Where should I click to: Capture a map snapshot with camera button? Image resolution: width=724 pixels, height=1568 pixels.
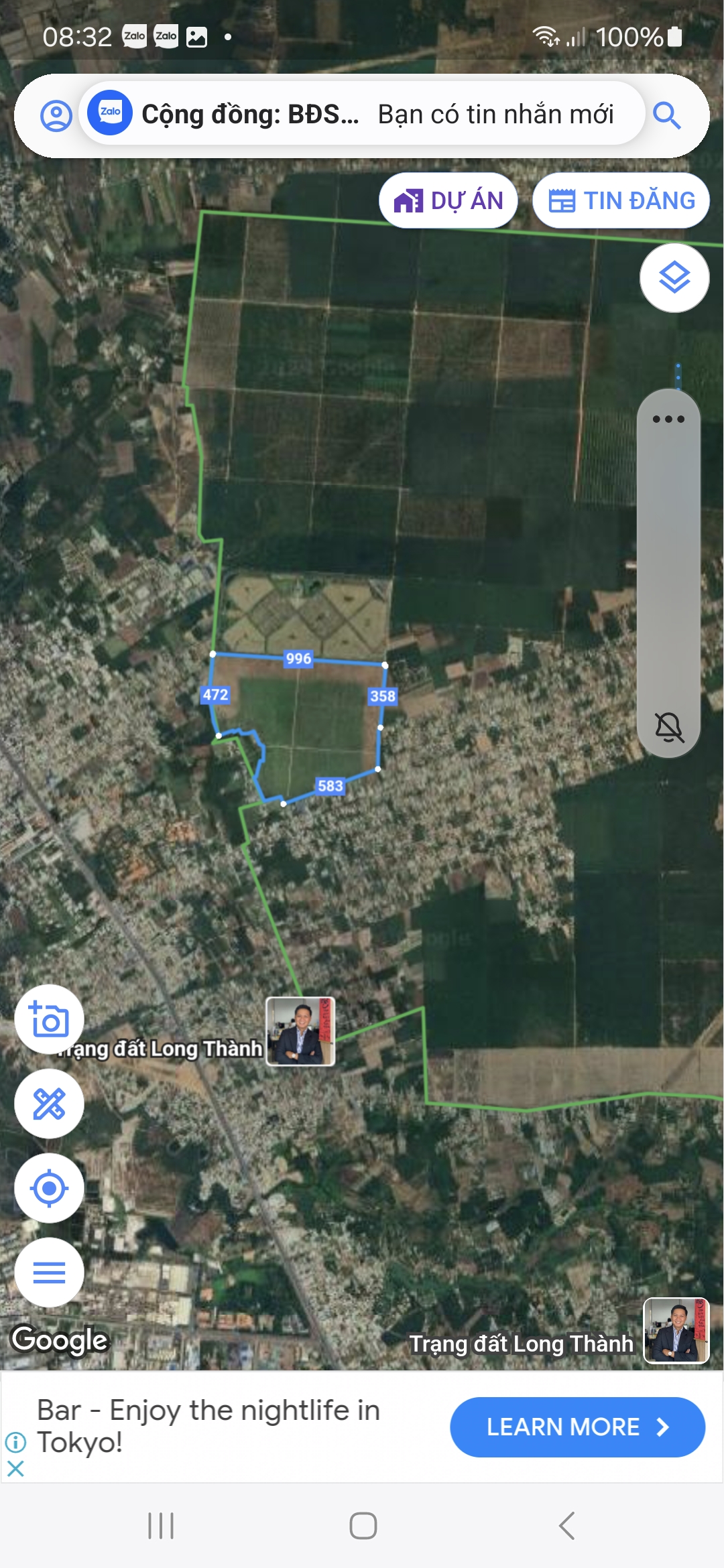[50, 1019]
